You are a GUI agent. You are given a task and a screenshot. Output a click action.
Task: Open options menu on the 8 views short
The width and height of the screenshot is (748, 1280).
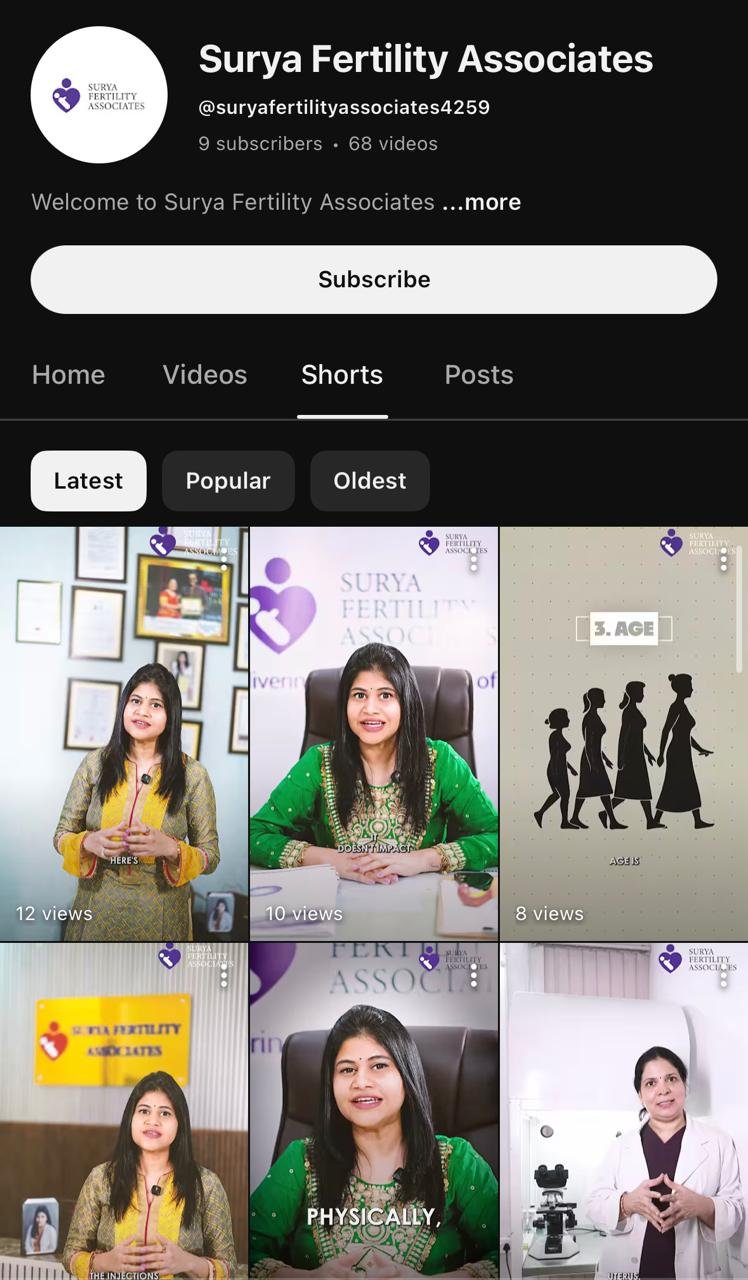point(723,560)
